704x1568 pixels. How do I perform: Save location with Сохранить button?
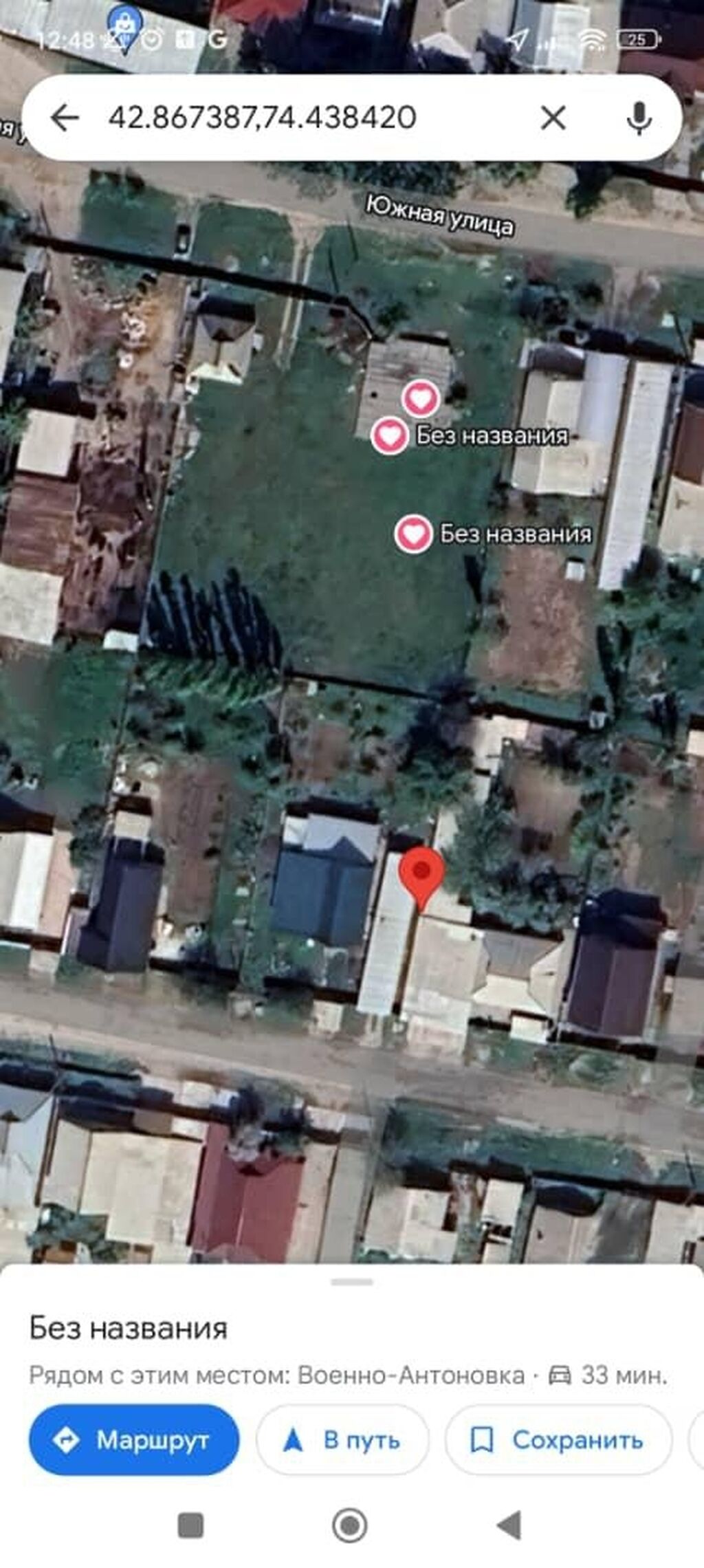558,1439
